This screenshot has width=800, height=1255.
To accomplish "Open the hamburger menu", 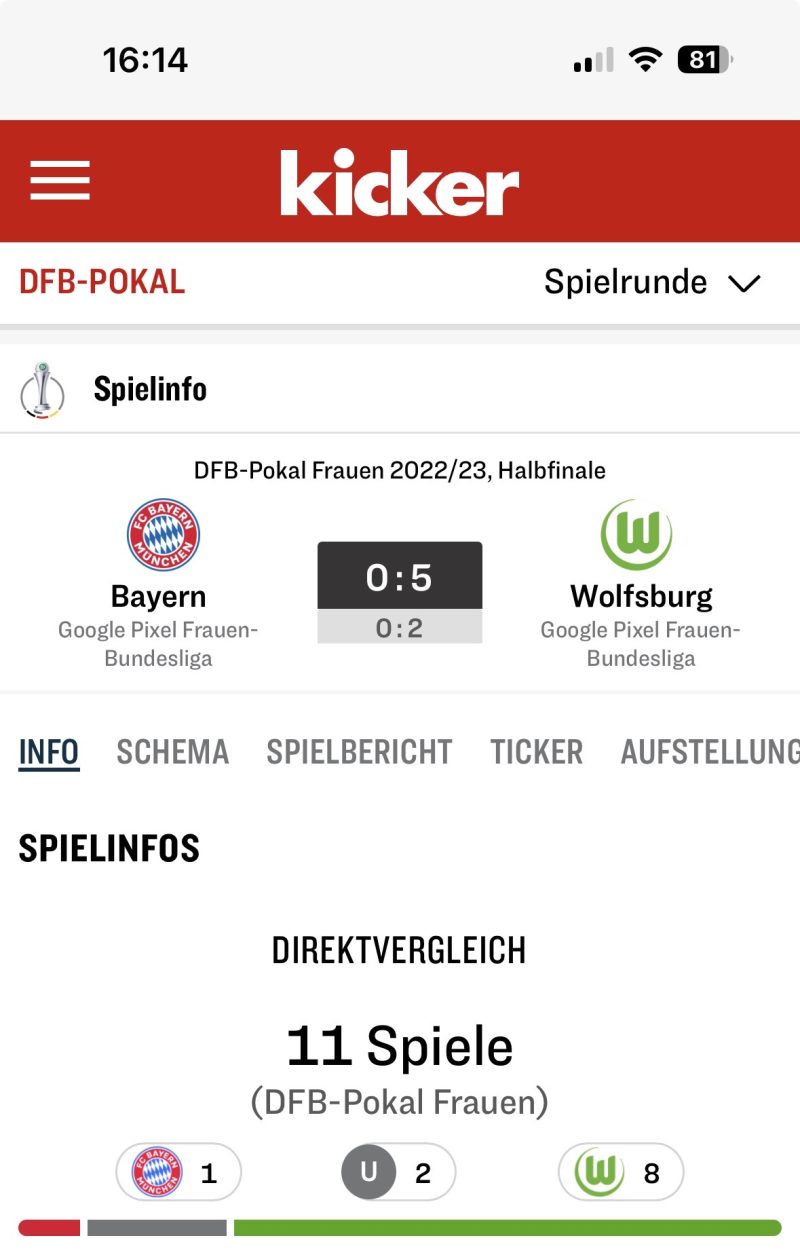I will [x=60, y=181].
